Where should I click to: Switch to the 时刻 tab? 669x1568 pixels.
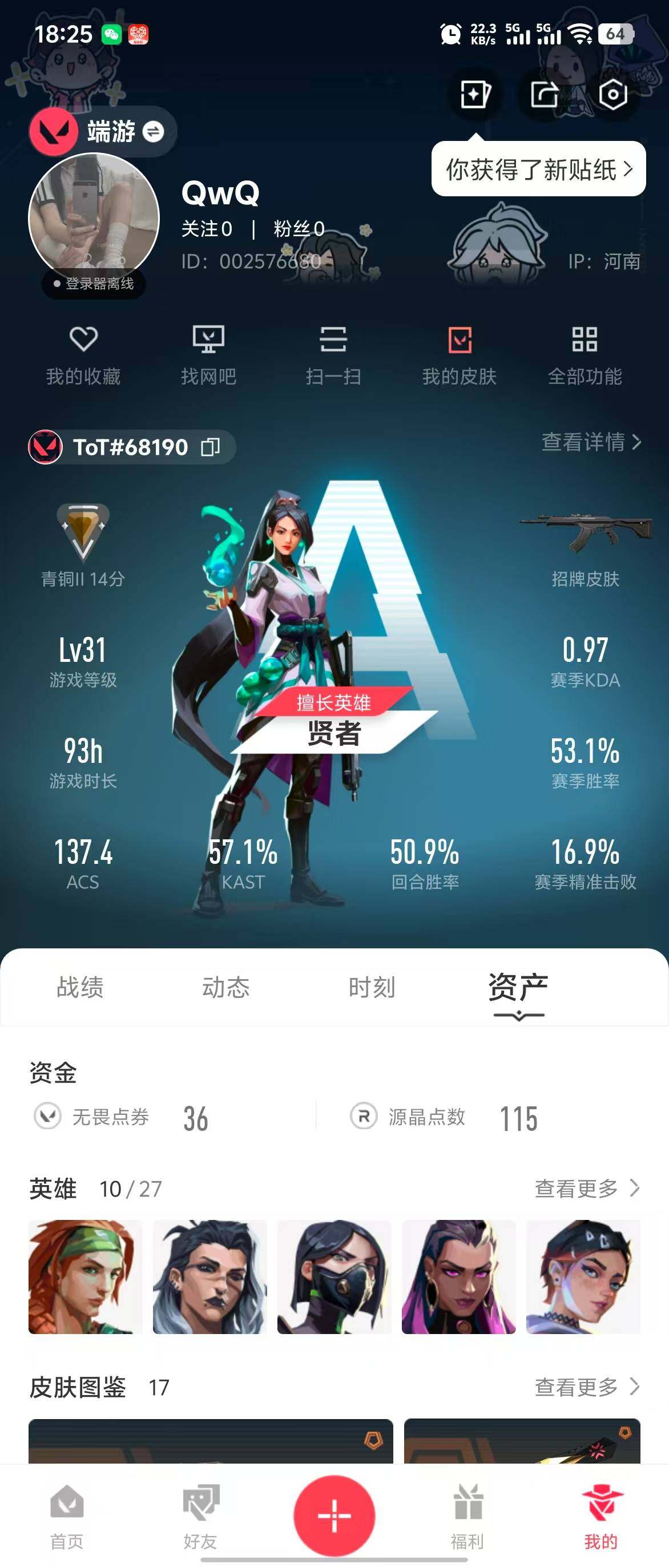[x=372, y=987]
